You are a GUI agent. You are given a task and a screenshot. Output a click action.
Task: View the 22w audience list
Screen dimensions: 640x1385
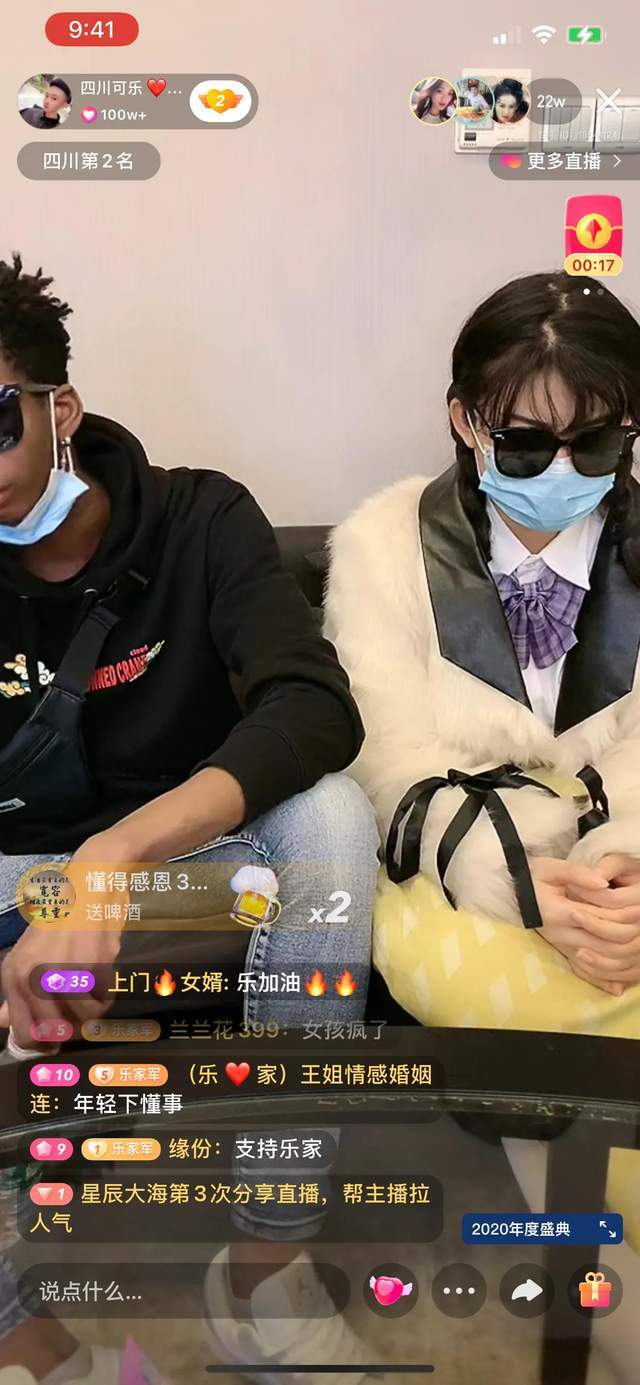click(x=551, y=101)
